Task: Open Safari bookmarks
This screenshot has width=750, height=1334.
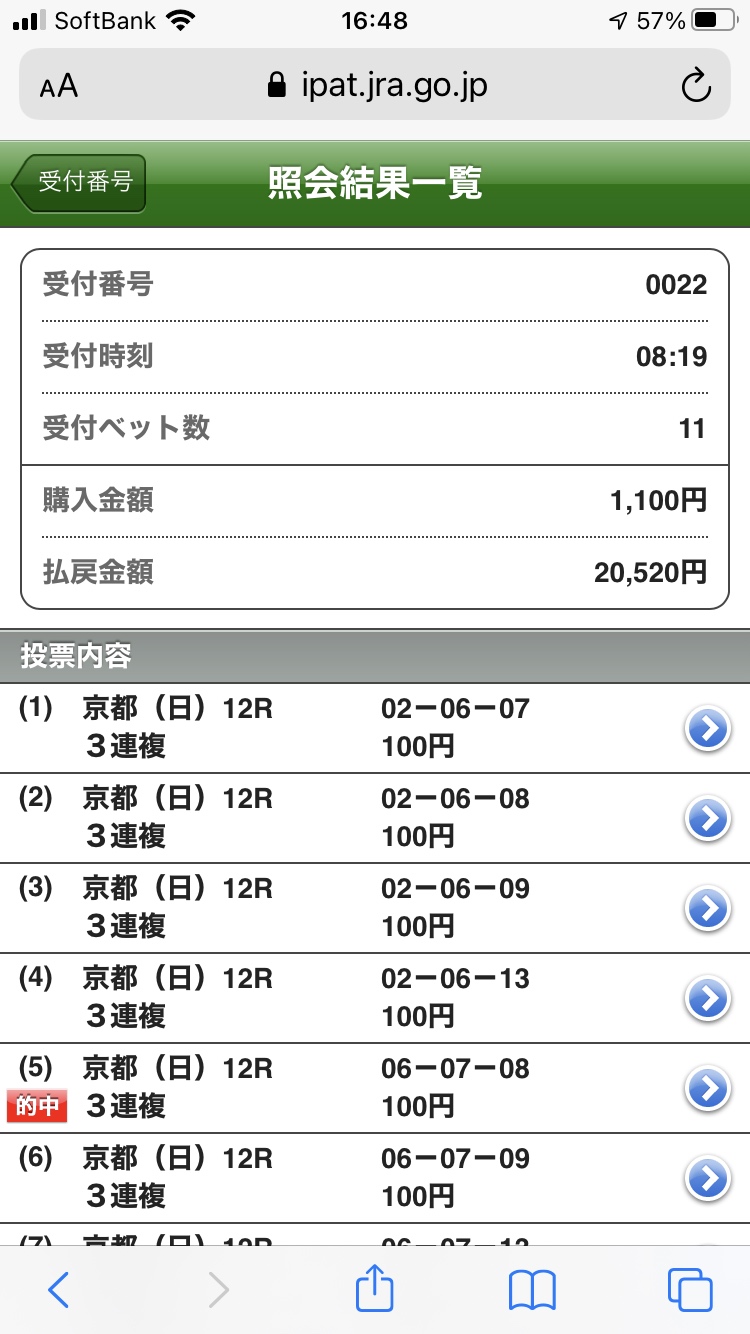Action: click(532, 1290)
